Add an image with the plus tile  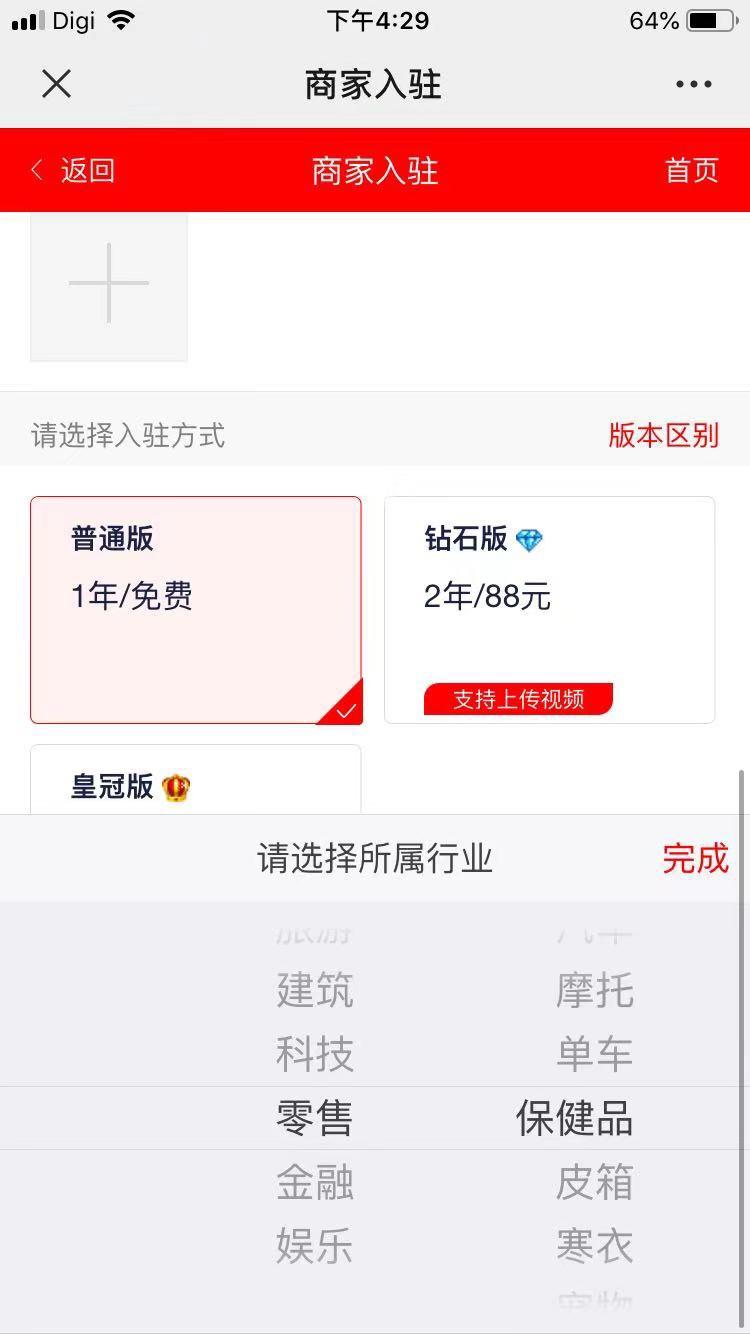pyautogui.click(x=109, y=285)
